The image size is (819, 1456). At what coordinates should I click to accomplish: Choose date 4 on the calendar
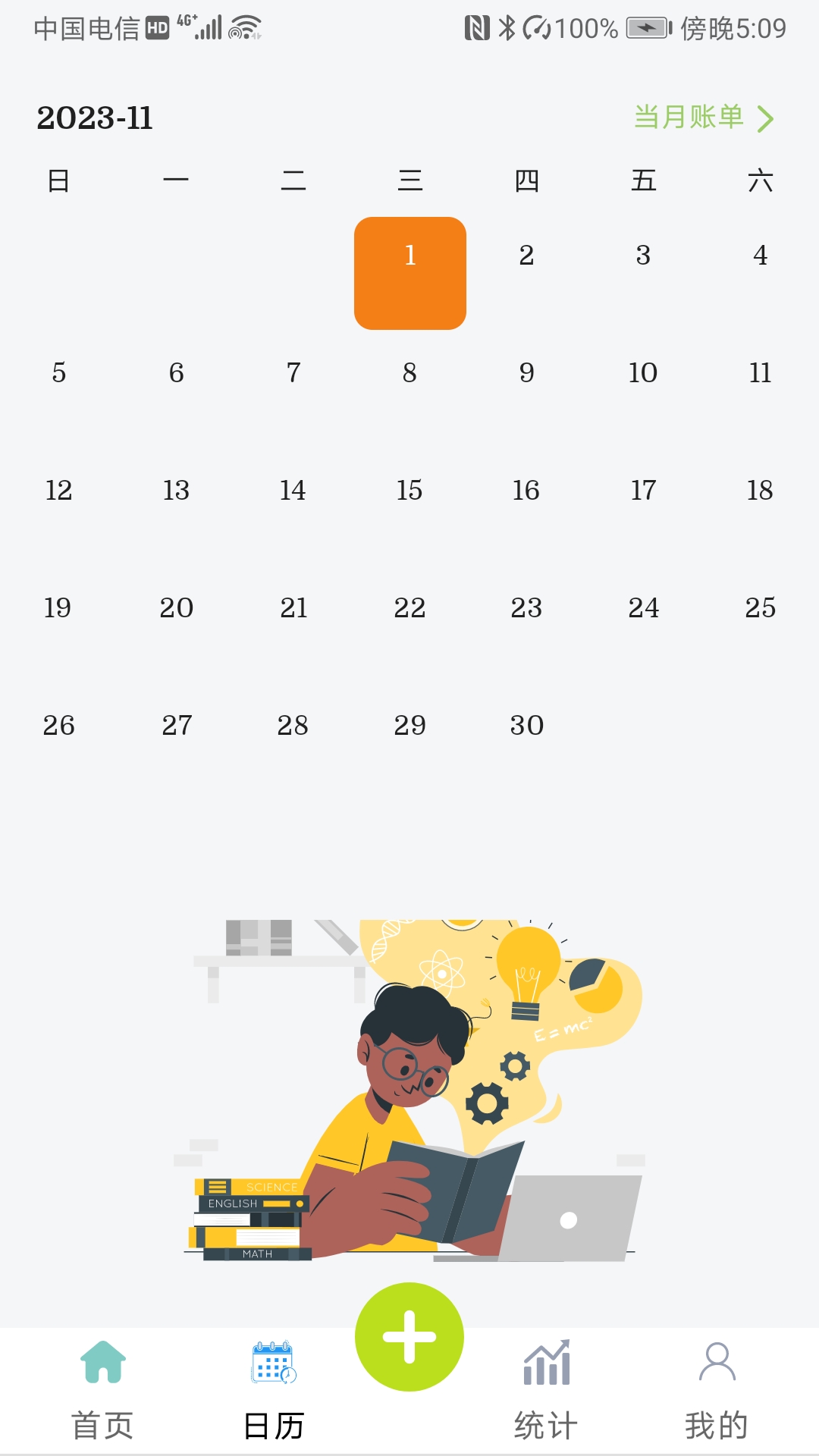[760, 256]
